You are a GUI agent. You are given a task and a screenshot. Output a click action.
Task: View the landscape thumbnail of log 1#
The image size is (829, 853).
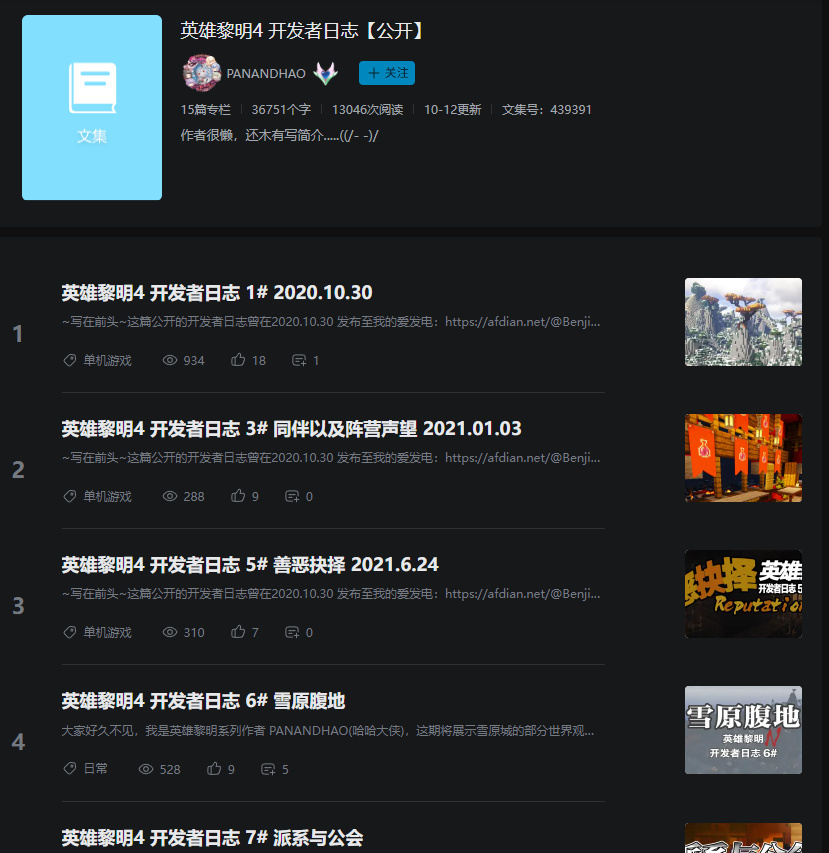(743, 322)
